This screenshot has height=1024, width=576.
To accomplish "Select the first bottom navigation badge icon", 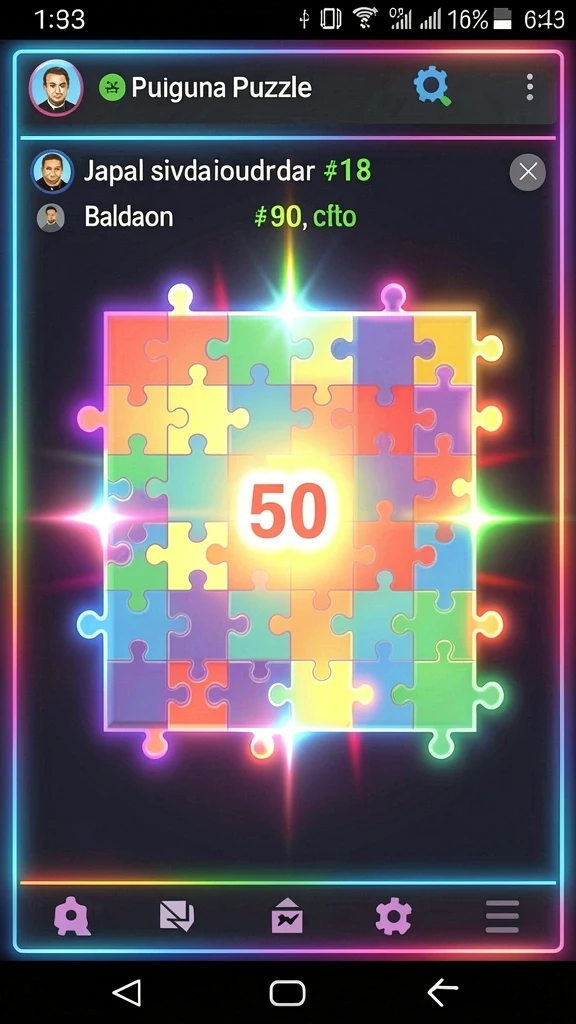I will pos(72,916).
